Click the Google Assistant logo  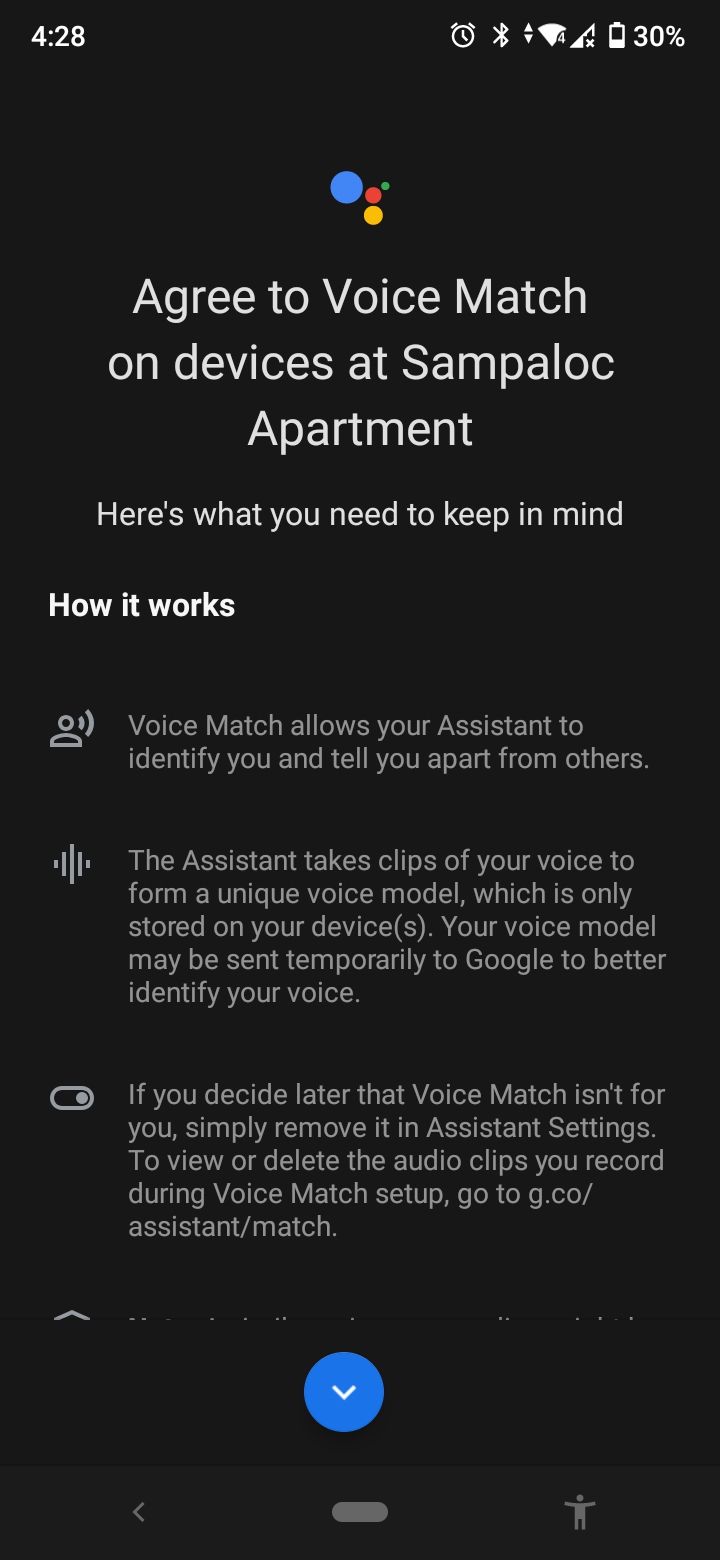tap(360, 195)
